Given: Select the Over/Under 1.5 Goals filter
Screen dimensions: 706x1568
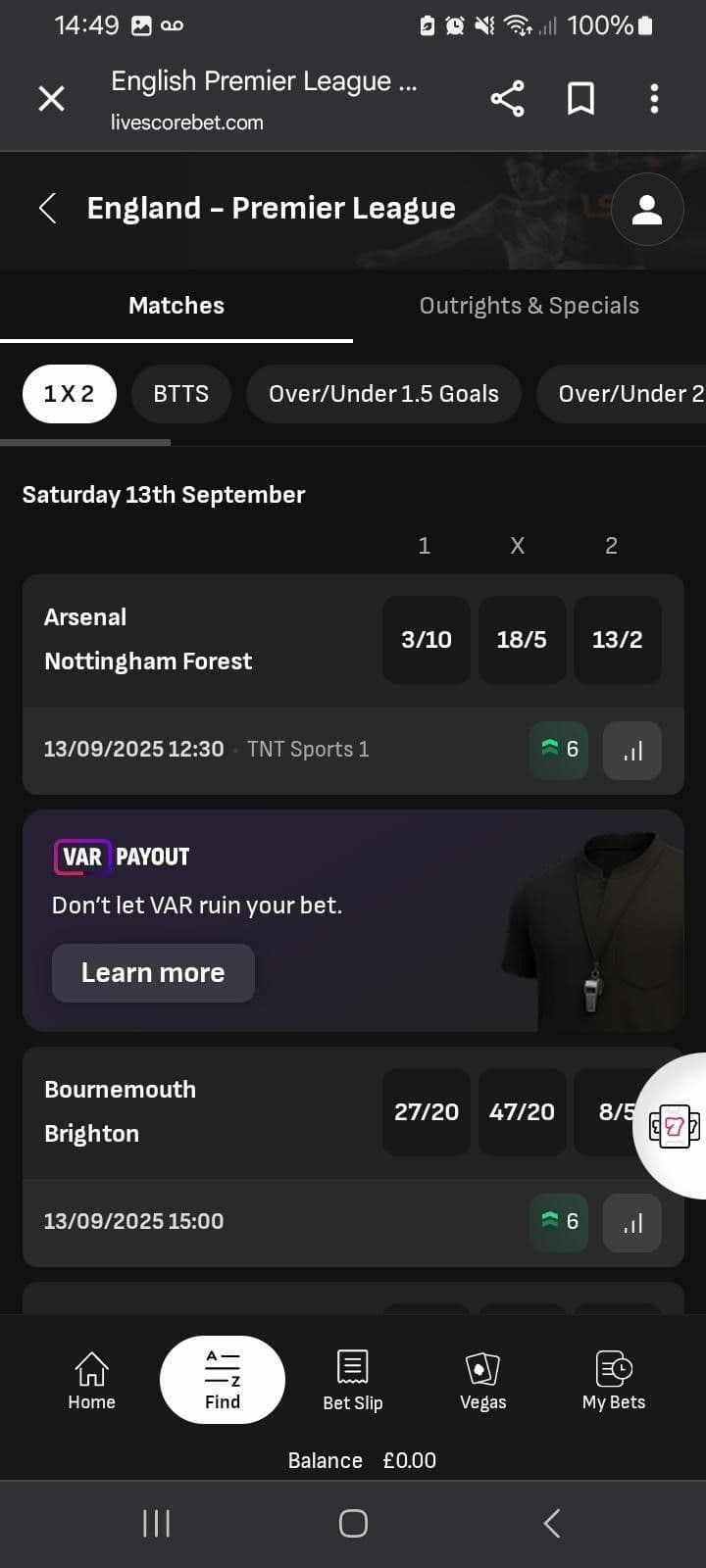Looking at the screenshot, I should click(x=383, y=393).
